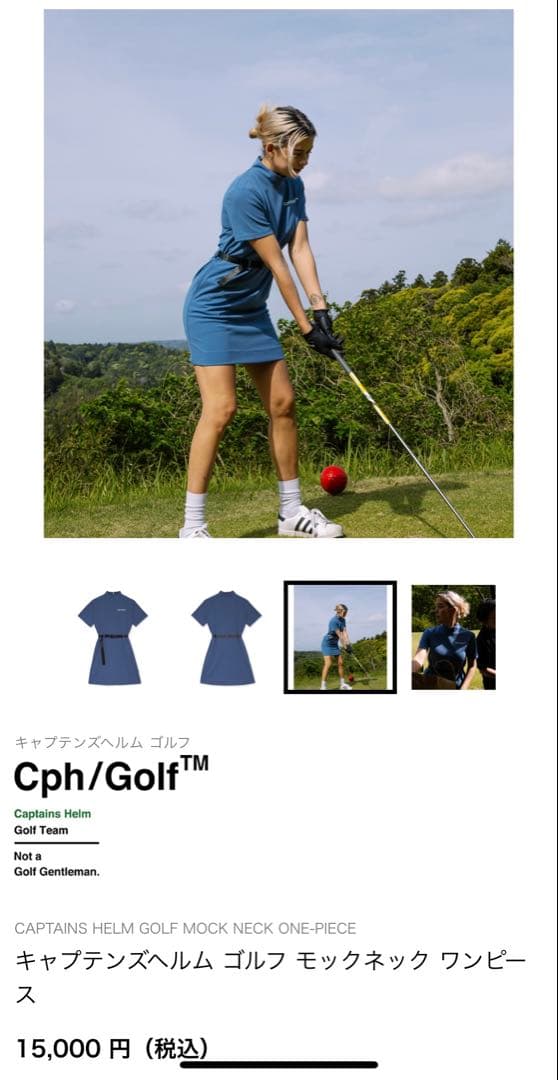Open the main golf dress product photo

[278, 273]
